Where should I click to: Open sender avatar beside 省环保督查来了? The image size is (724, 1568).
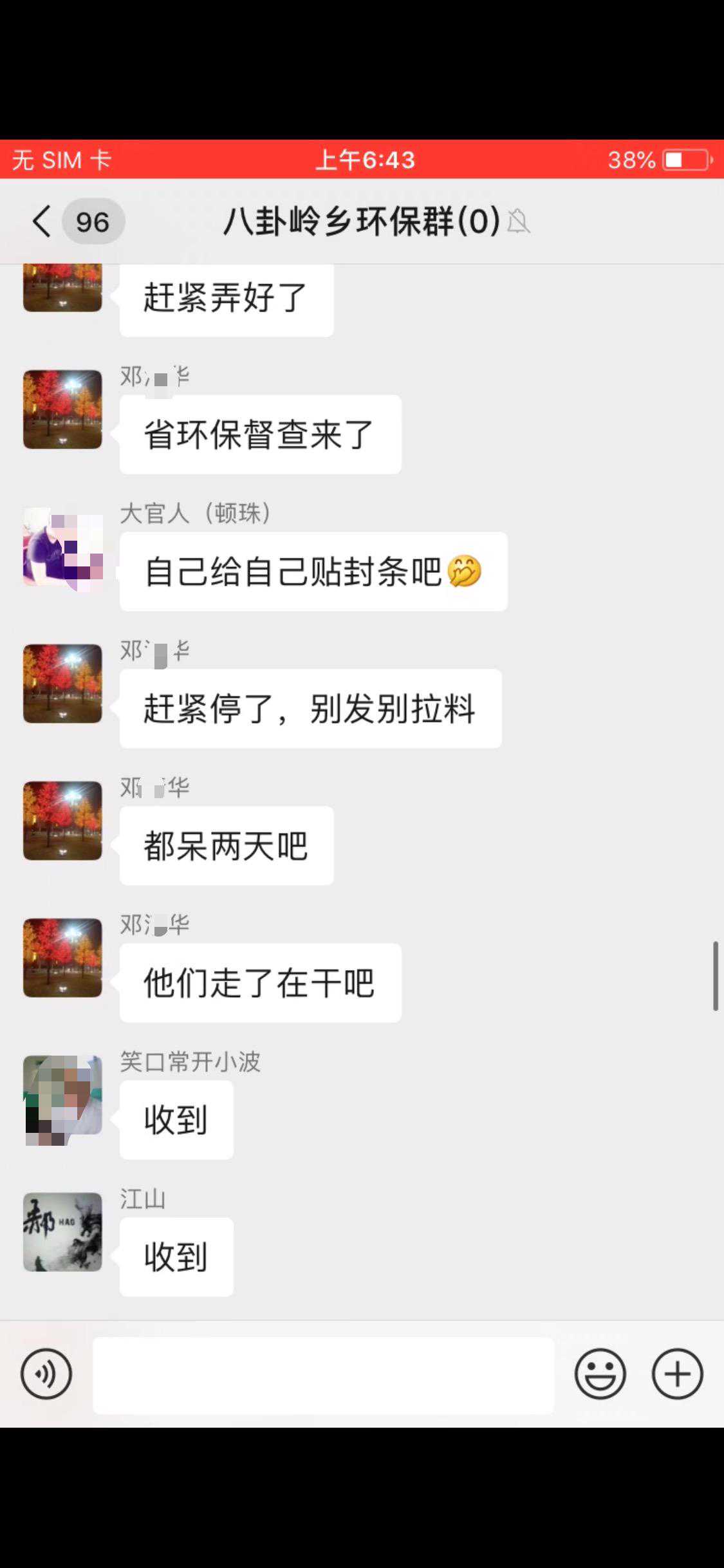point(62,409)
